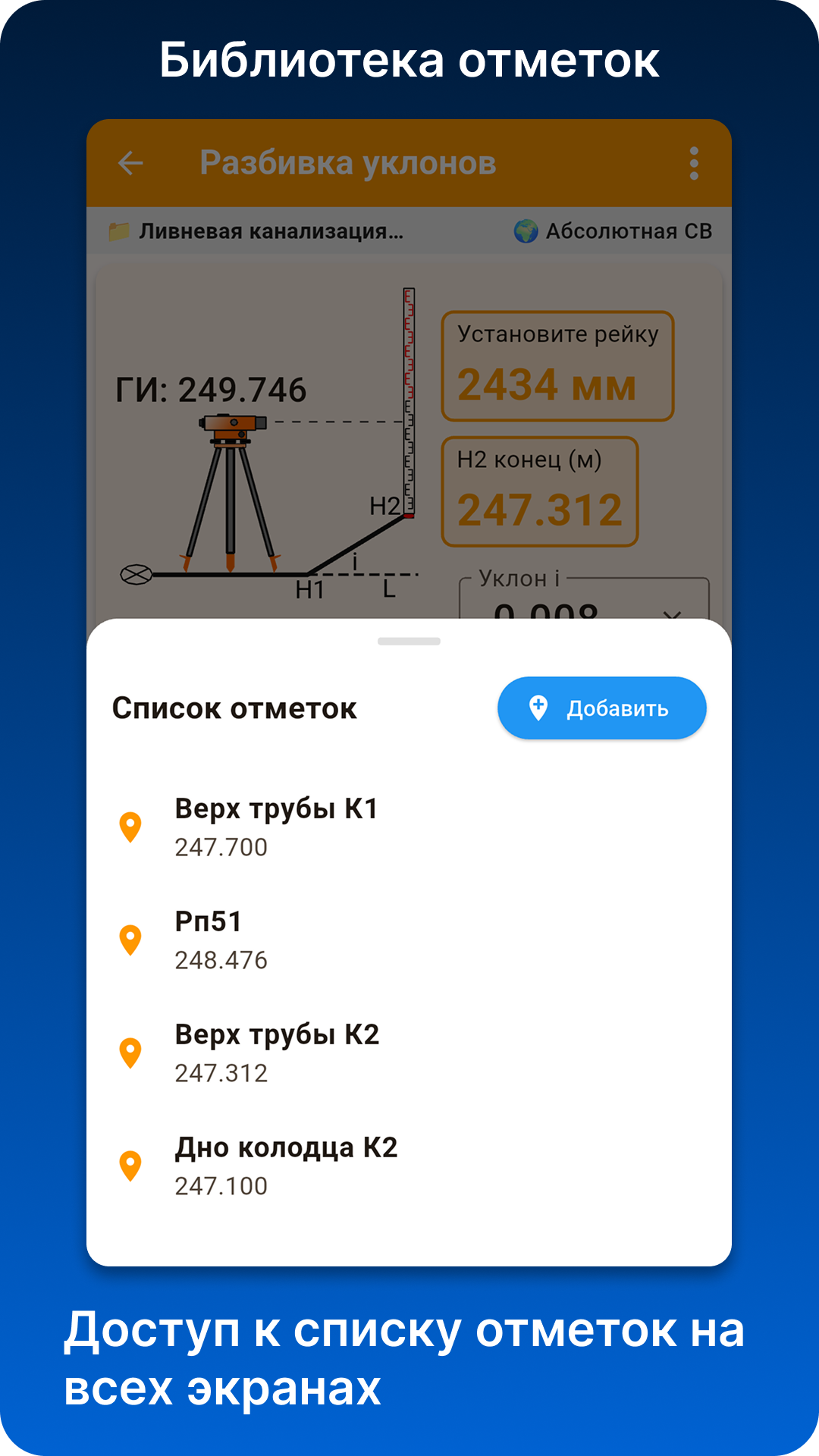The width and height of the screenshot is (819, 1456).
Task: Tap the back arrow in the Разбивка уклонов header
Action: (x=130, y=163)
